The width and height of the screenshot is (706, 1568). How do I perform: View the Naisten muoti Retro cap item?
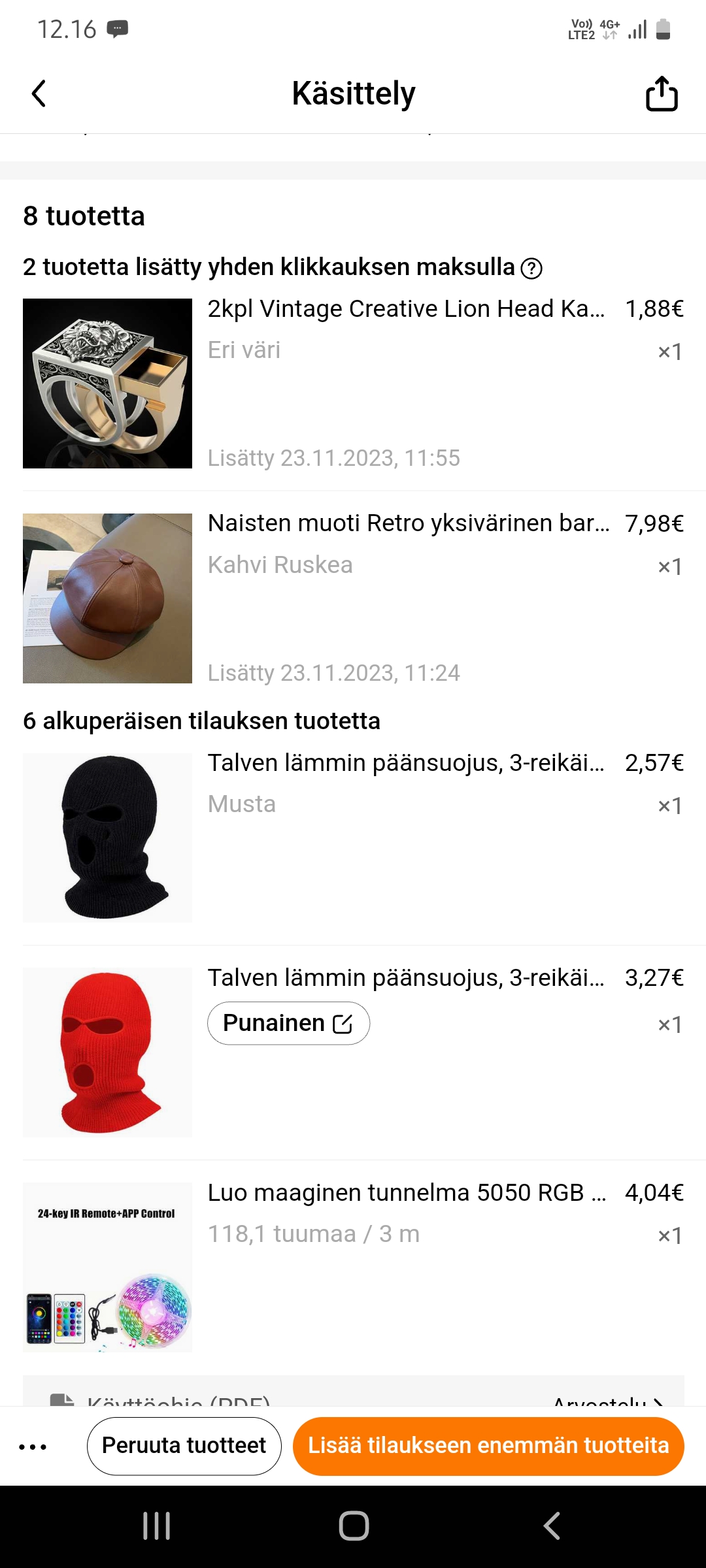[x=408, y=523]
